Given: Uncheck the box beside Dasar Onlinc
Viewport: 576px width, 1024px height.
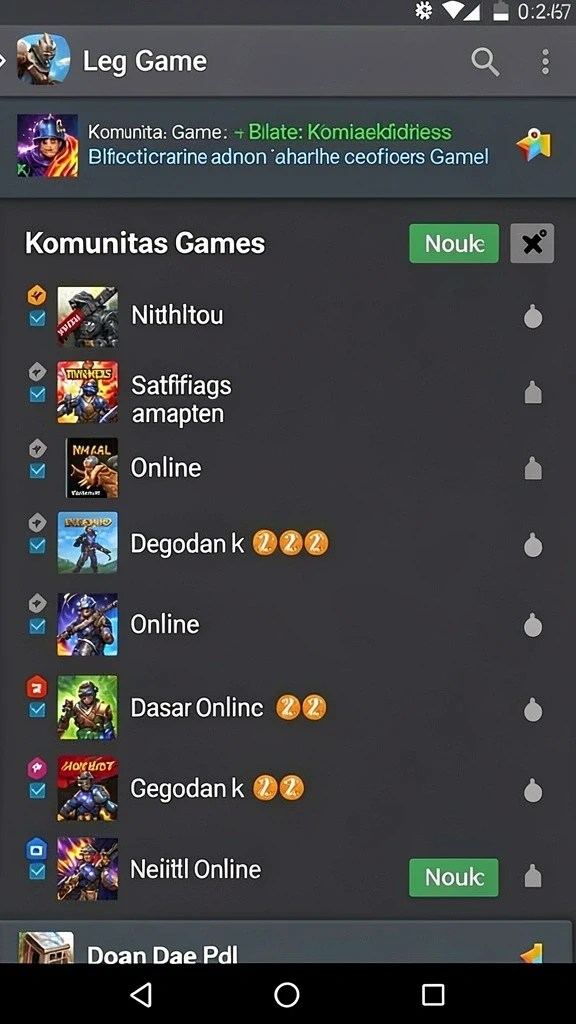Looking at the screenshot, I should coord(38,709).
